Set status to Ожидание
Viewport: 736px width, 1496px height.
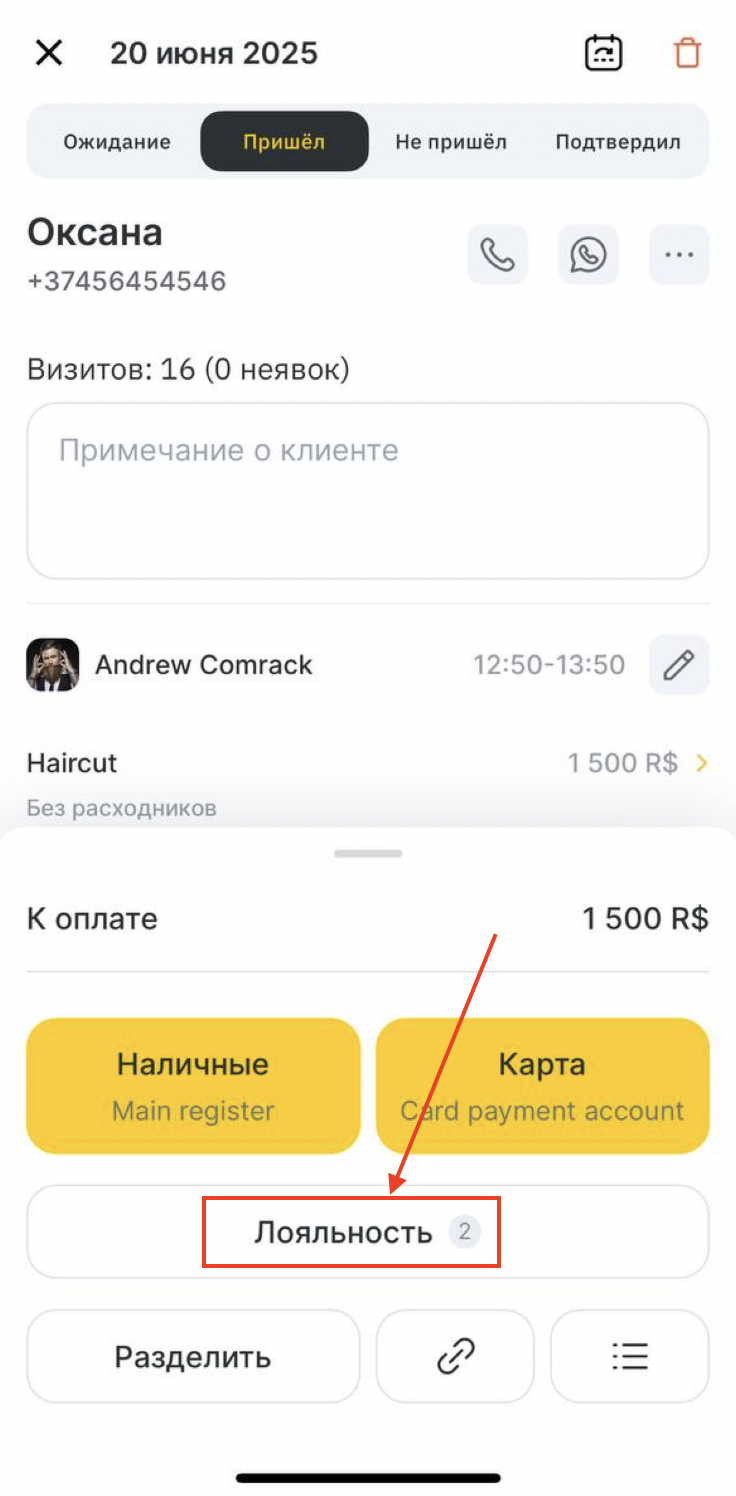tap(117, 142)
